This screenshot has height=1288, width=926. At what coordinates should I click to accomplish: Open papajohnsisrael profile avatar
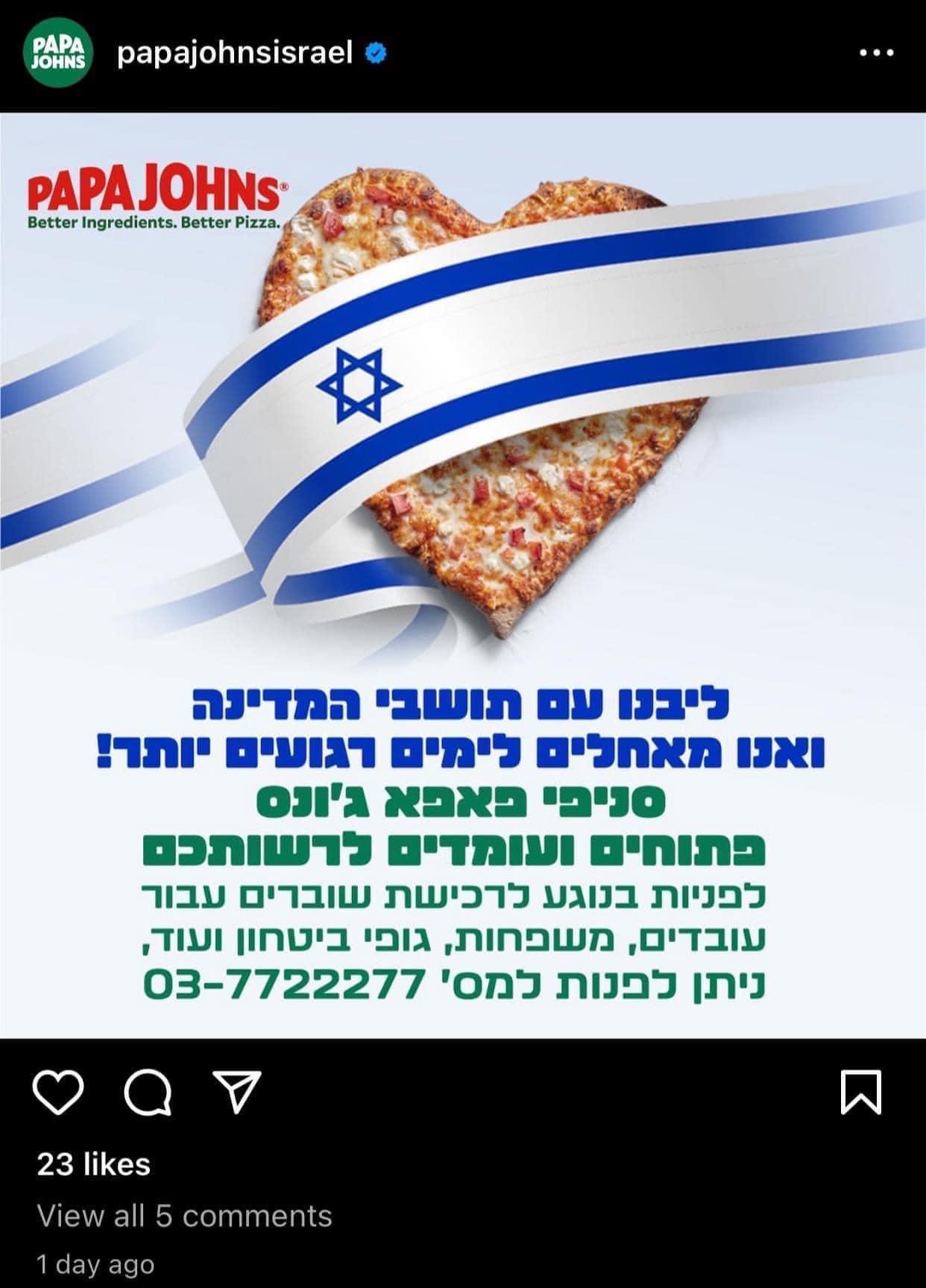[x=59, y=54]
